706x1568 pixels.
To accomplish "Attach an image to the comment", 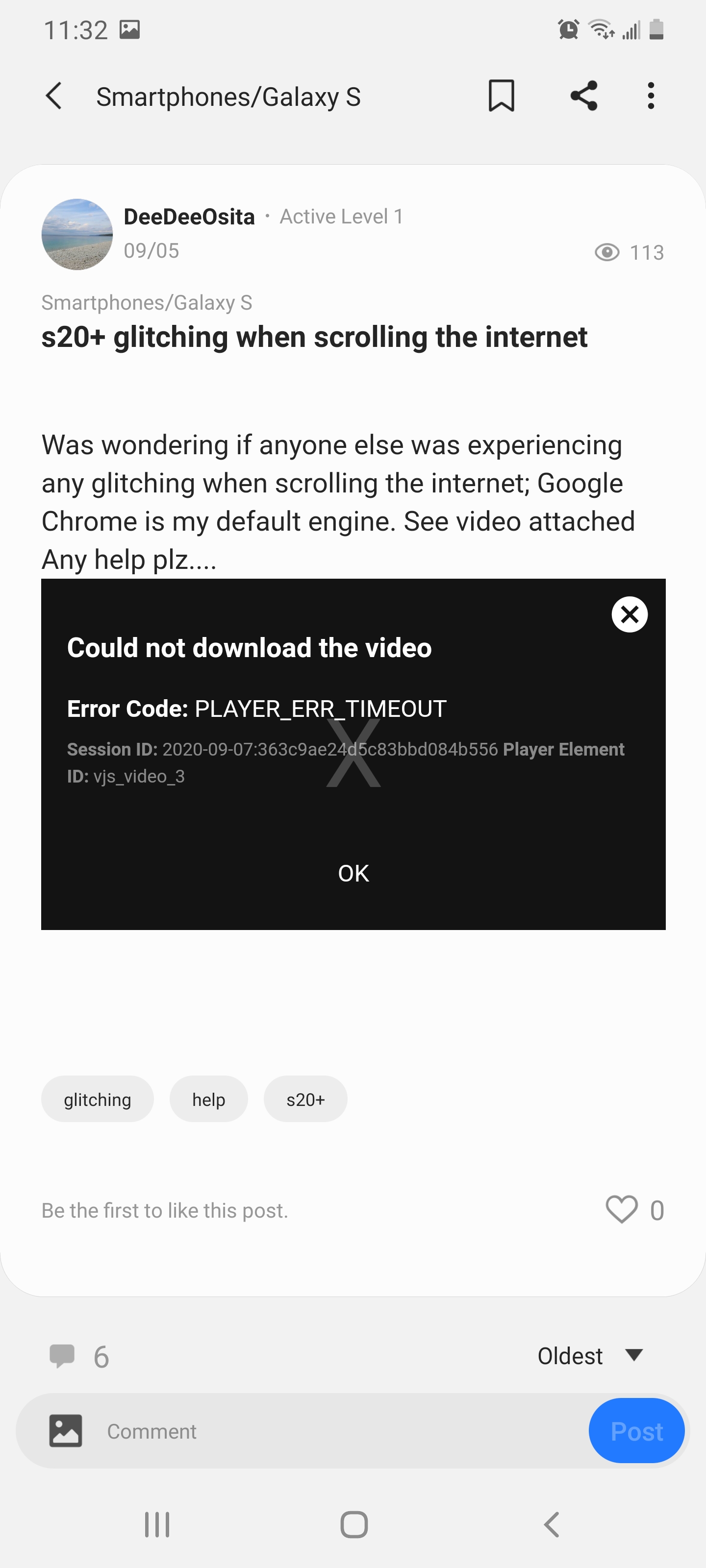I will 66,1430.
